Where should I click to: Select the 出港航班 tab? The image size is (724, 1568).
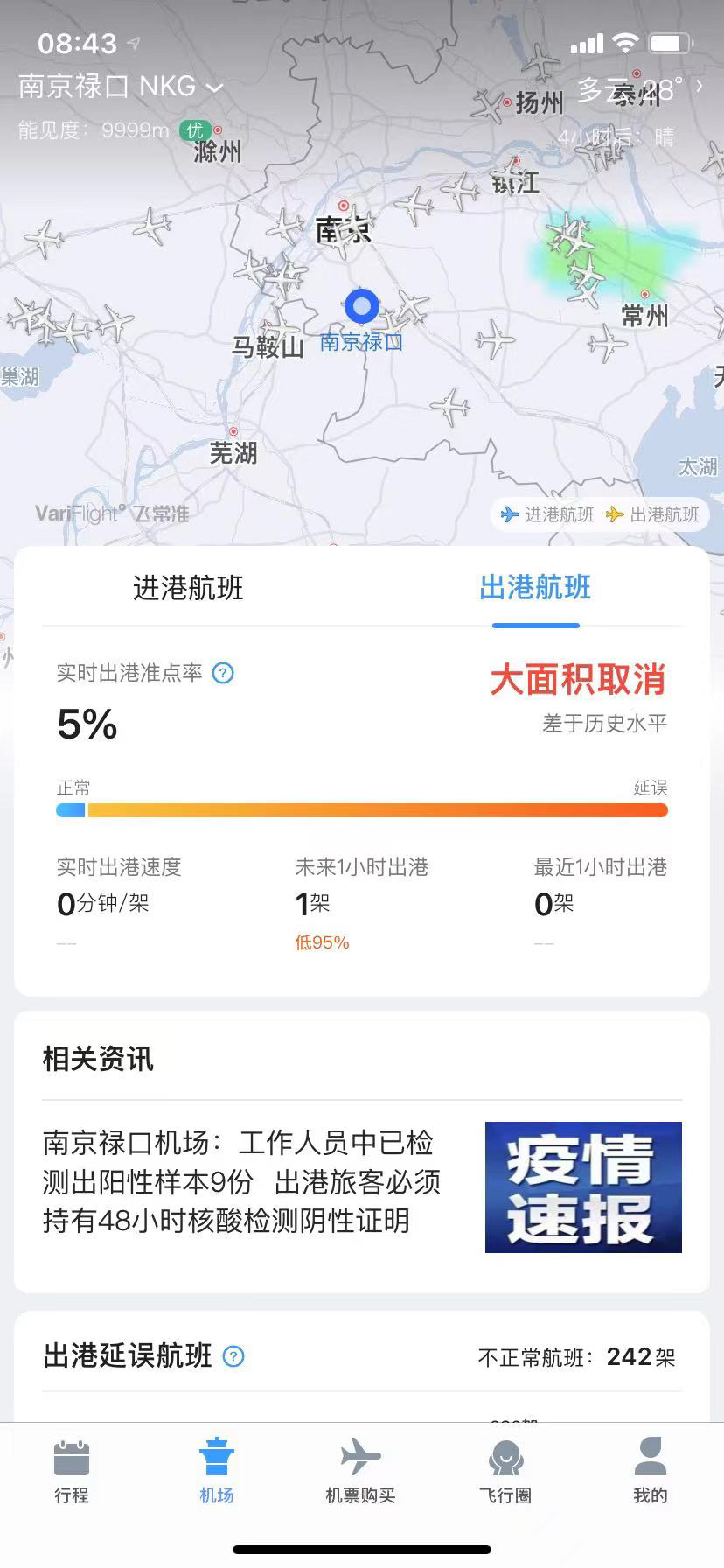(x=535, y=588)
